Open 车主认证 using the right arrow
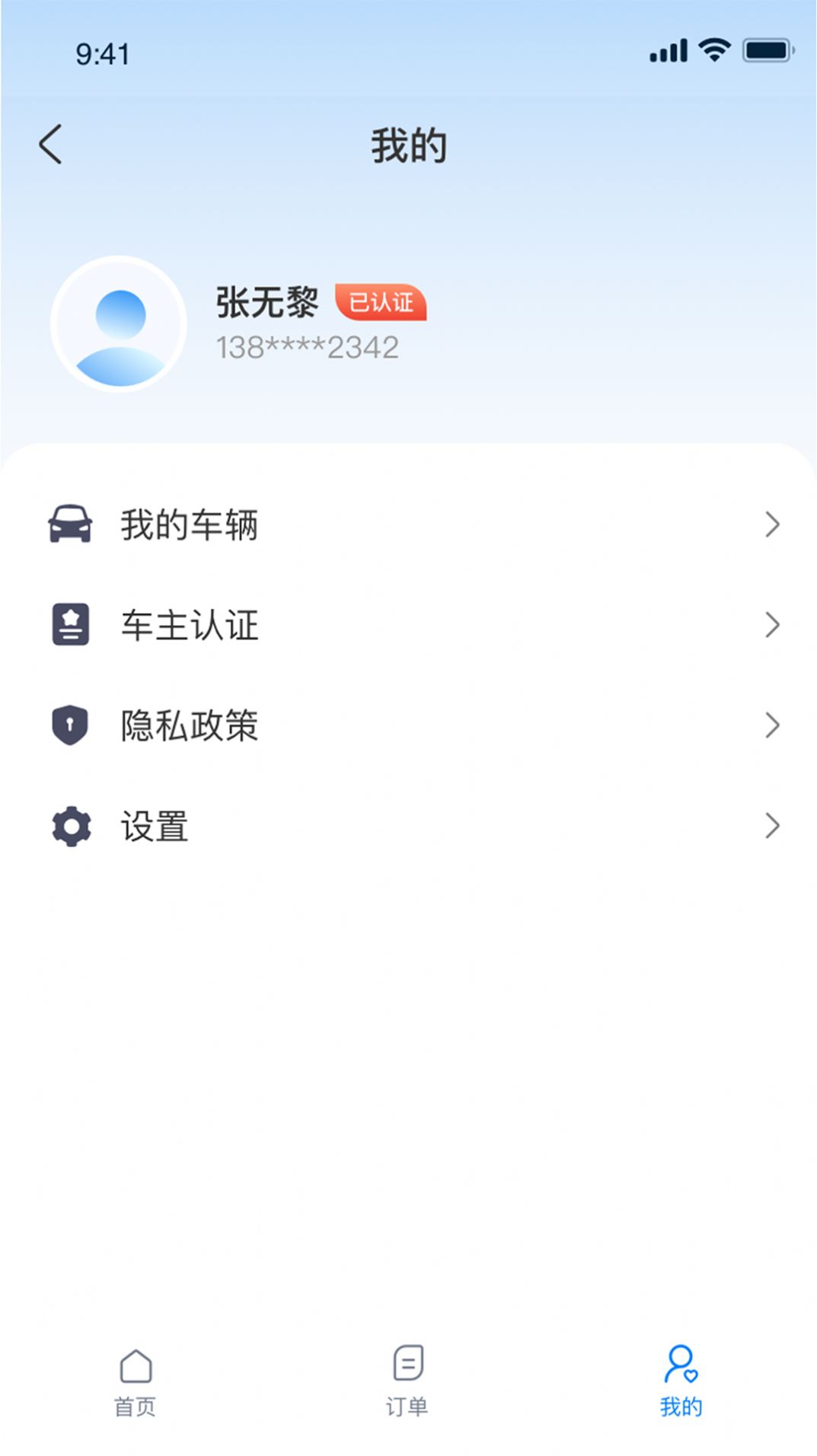The image size is (817, 1456). 774,625
